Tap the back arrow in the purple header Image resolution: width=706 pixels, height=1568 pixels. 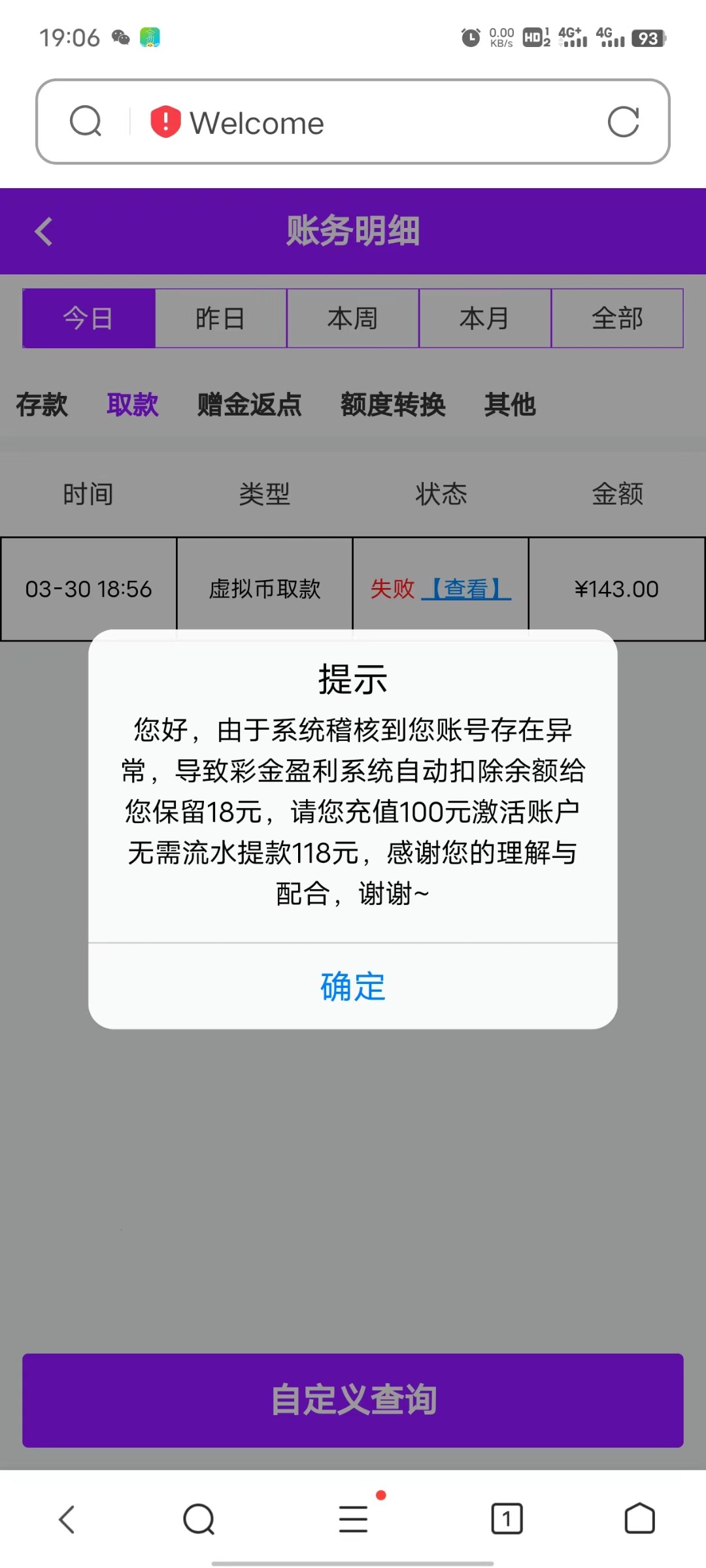coord(43,231)
